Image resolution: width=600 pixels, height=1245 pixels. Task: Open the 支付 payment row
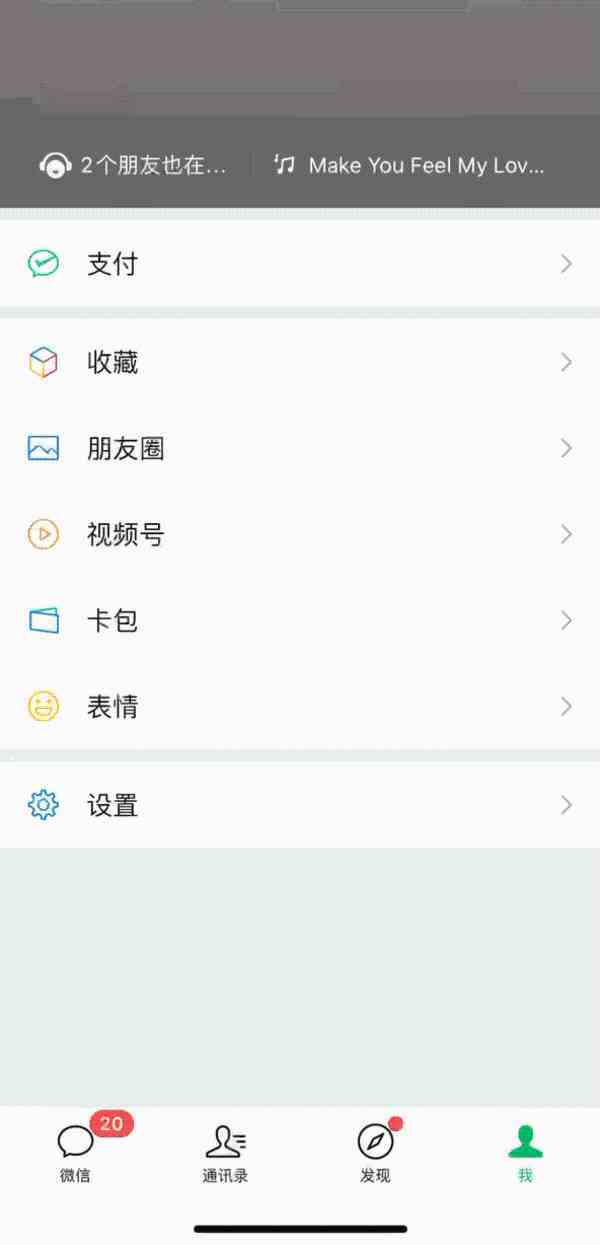pos(300,264)
